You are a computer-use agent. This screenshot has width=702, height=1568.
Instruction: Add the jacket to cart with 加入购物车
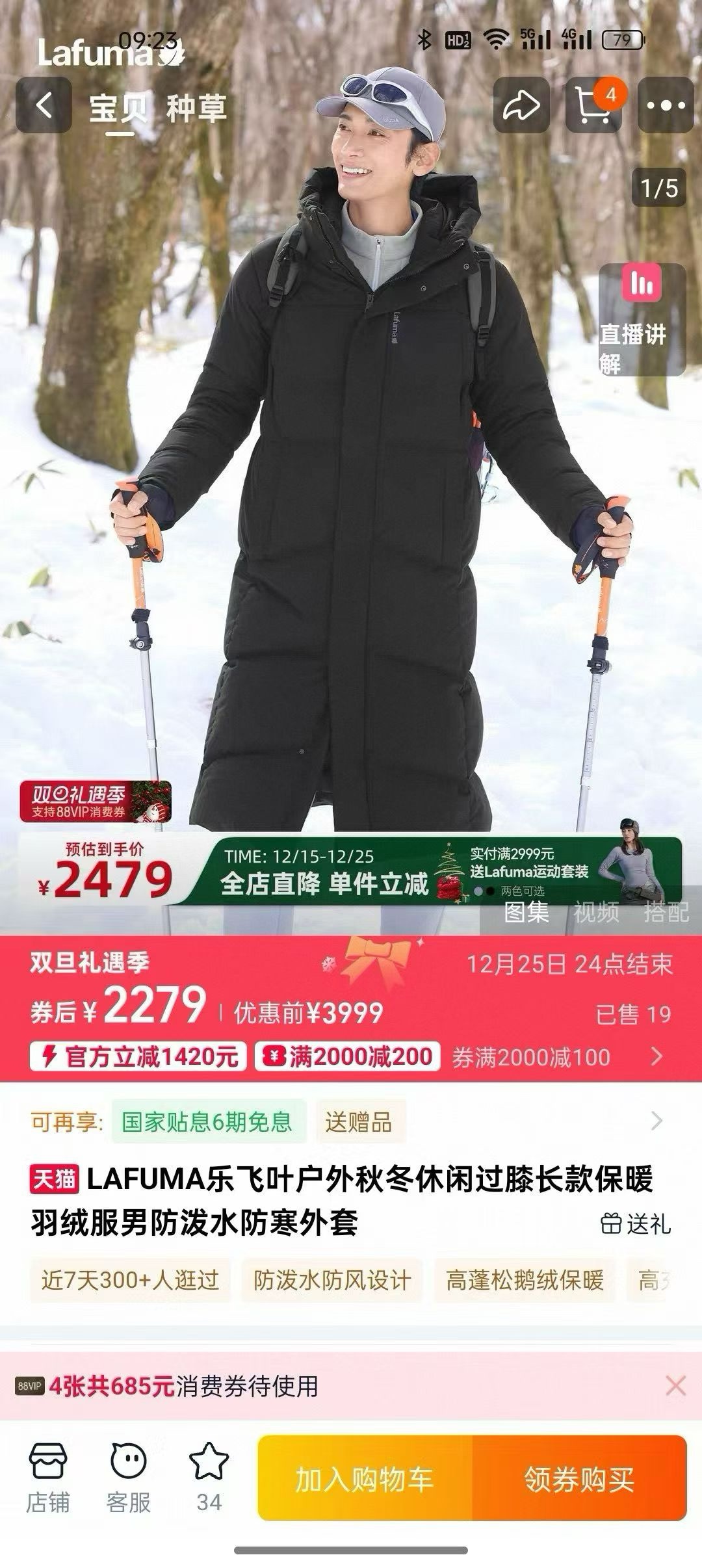(365, 1480)
